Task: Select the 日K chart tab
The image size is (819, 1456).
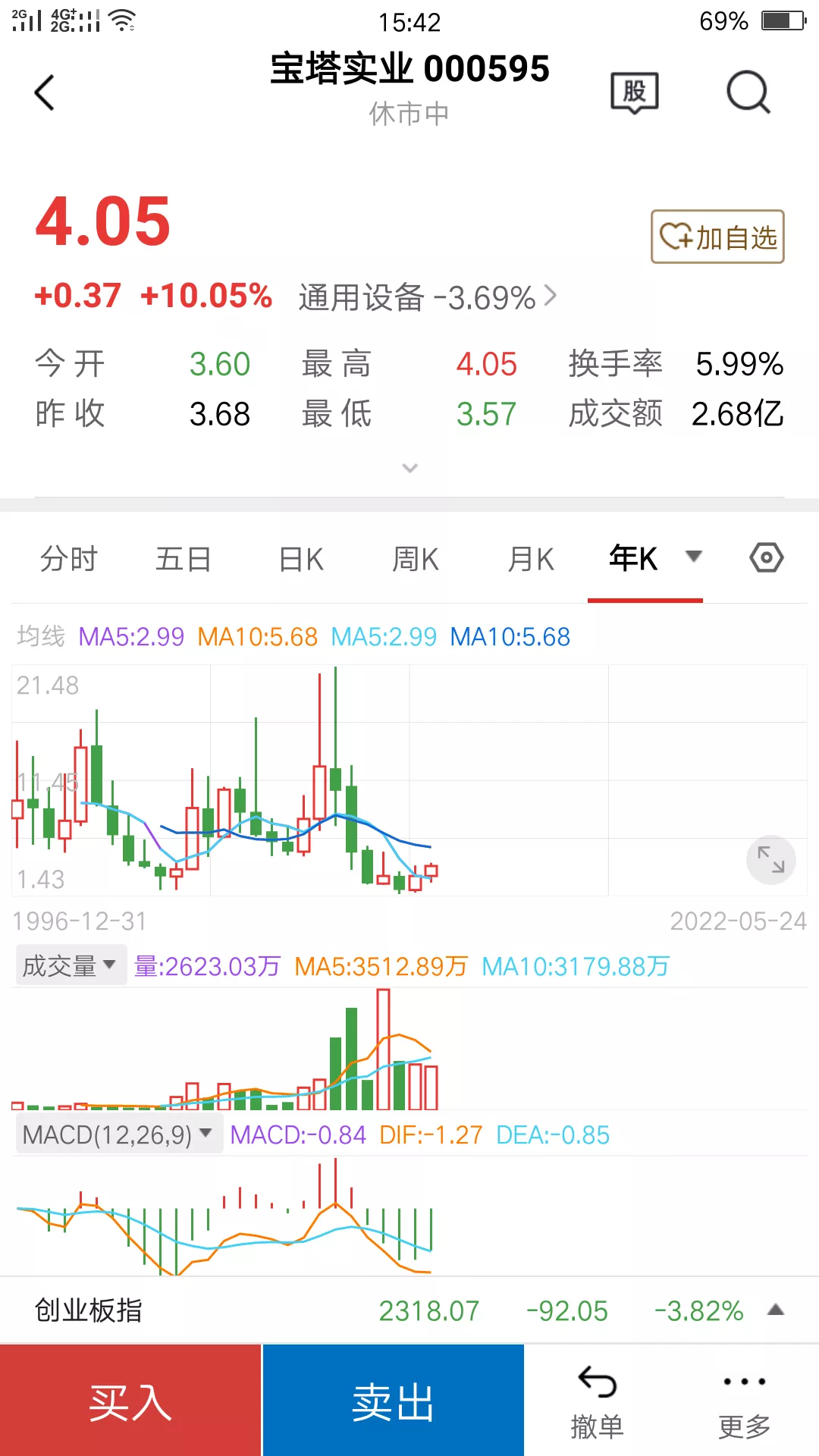Action: (x=301, y=560)
